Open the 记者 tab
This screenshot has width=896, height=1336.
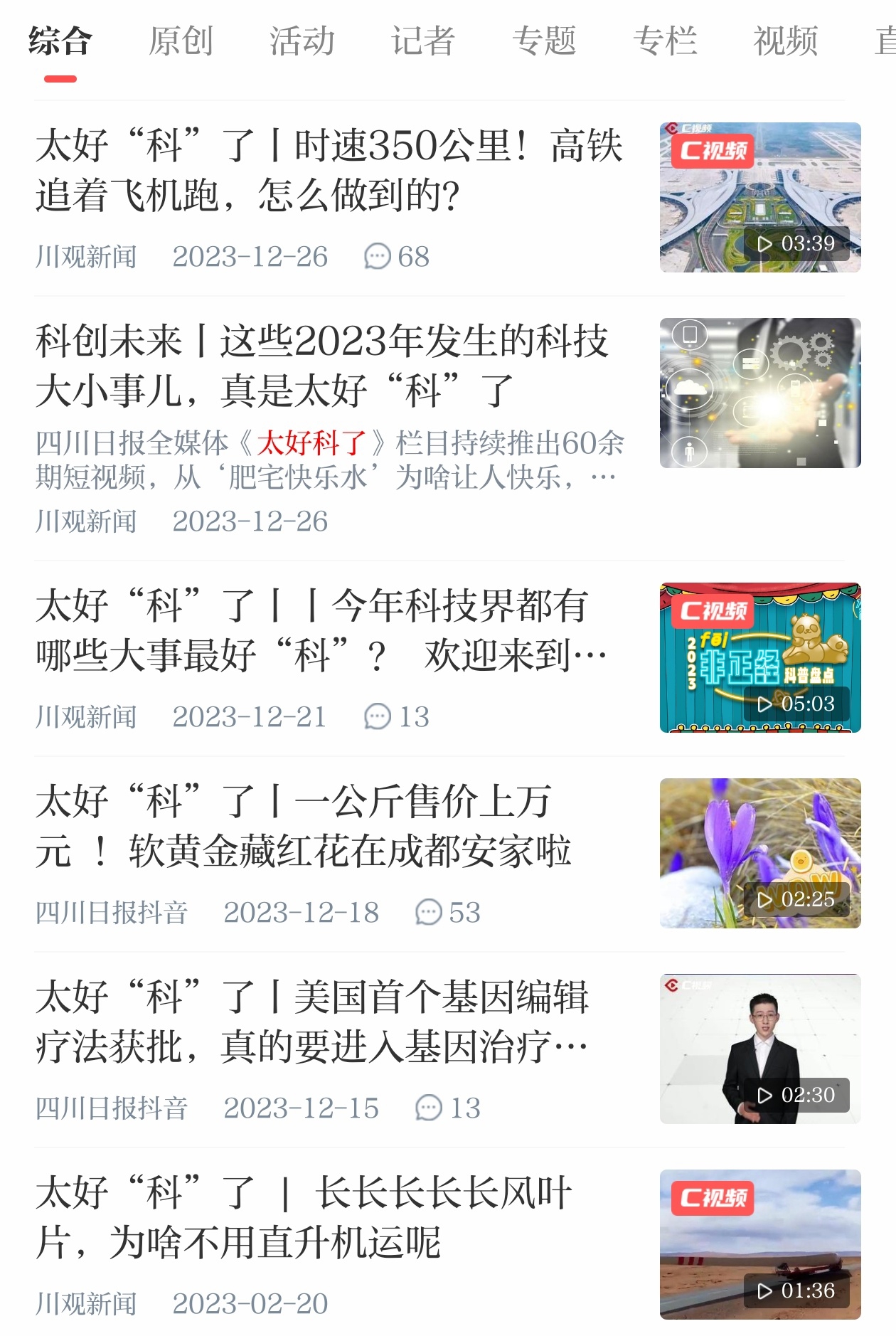click(422, 41)
